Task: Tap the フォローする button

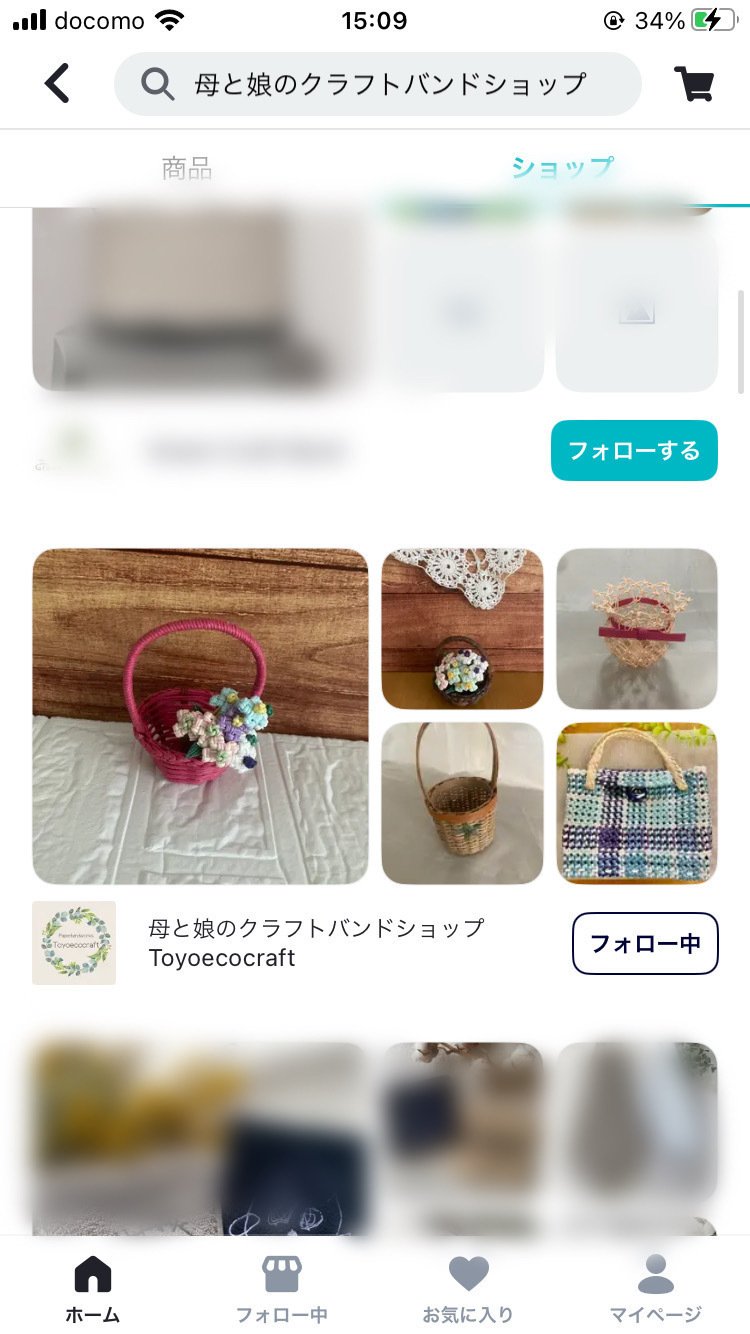Action: click(634, 450)
